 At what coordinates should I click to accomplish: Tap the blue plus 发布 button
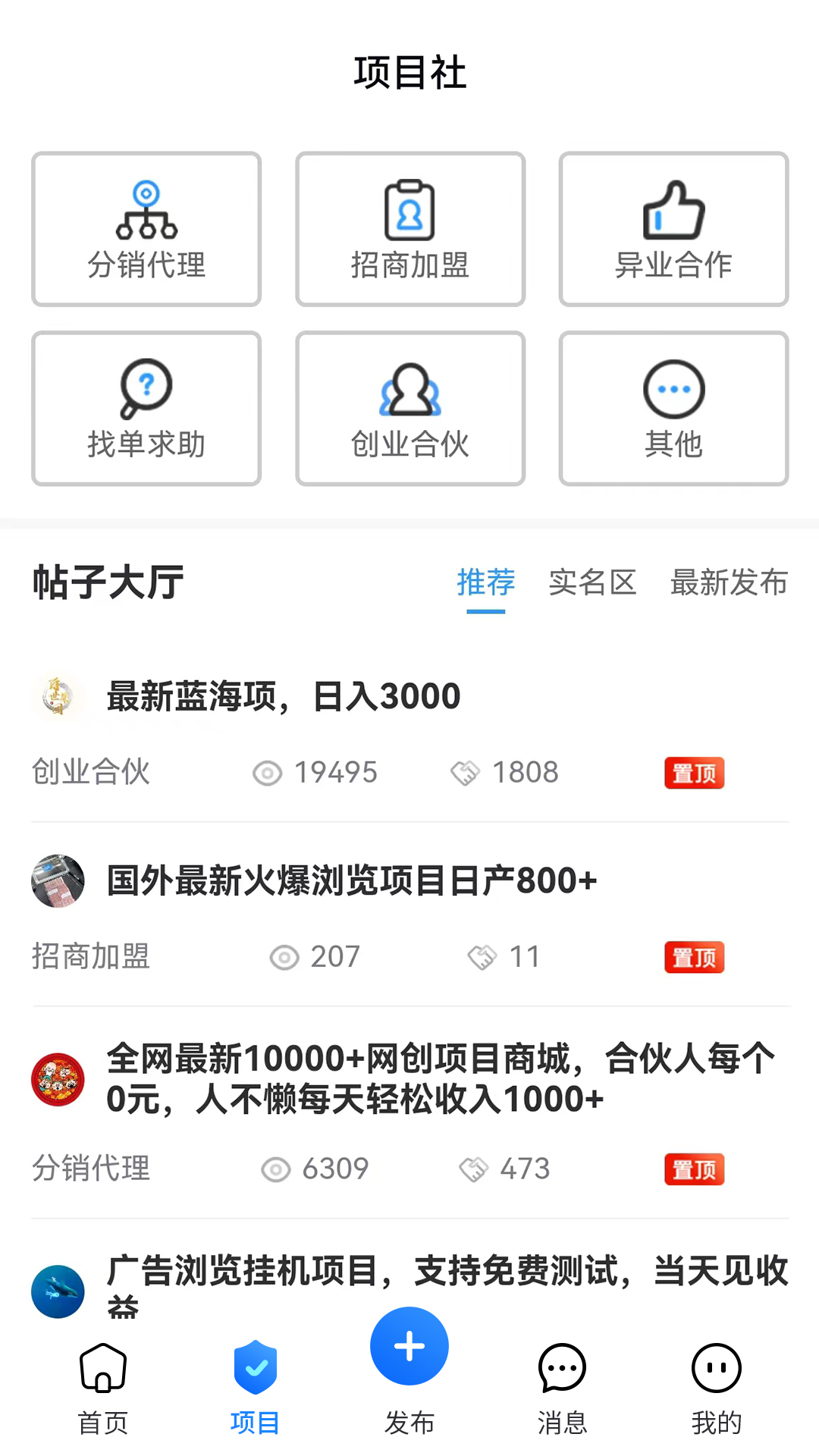pos(409,1347)
